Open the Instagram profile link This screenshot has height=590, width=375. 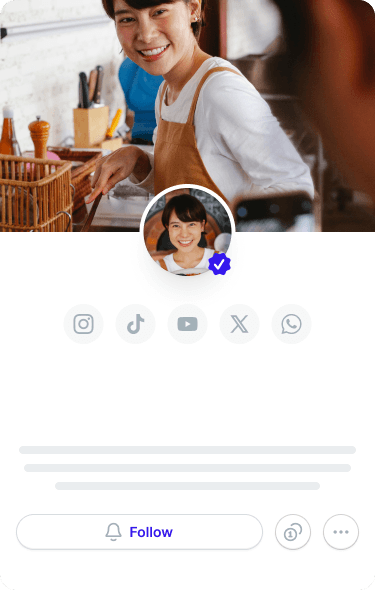84,324
